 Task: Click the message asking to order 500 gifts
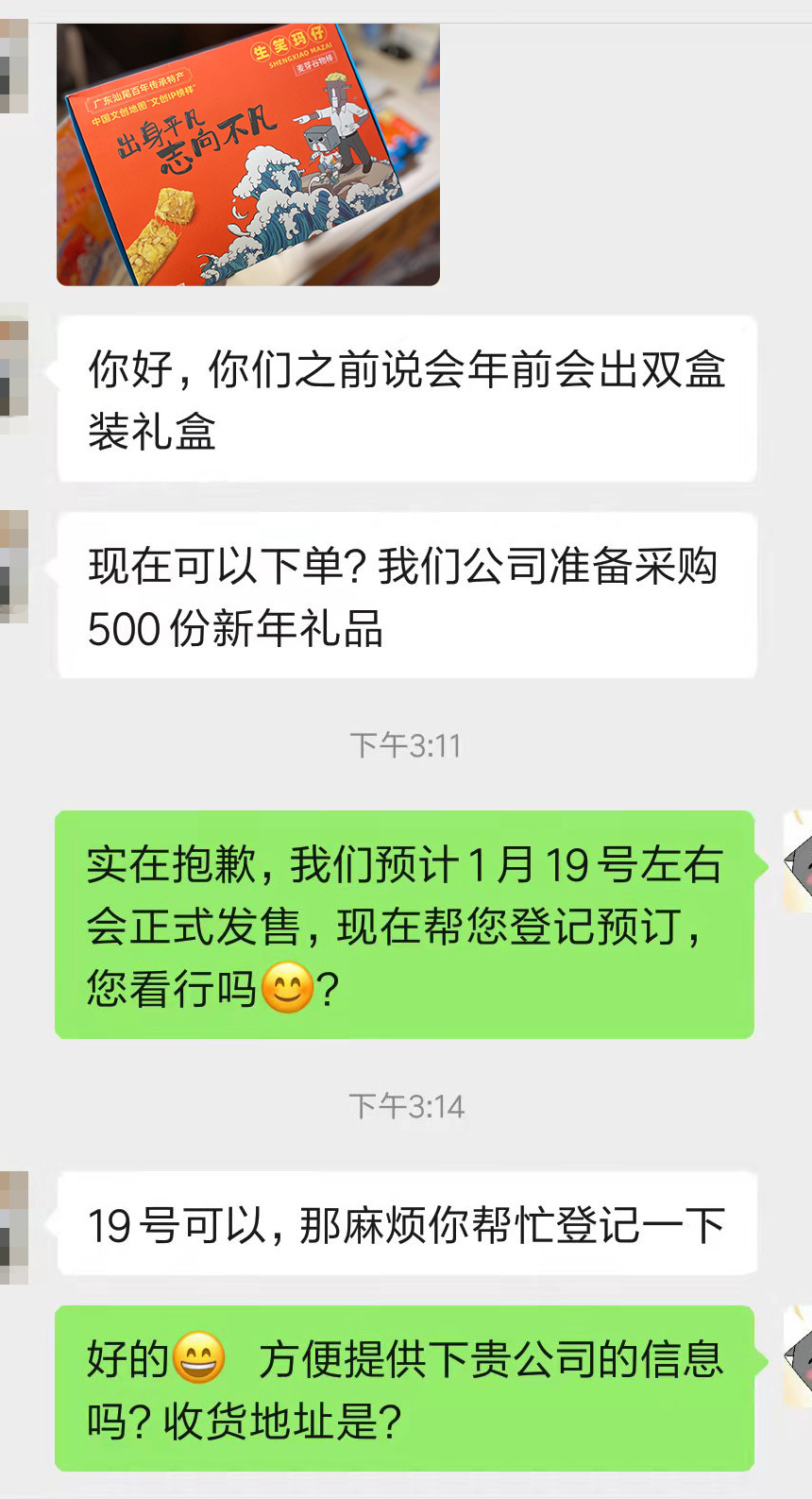point(406,595)
